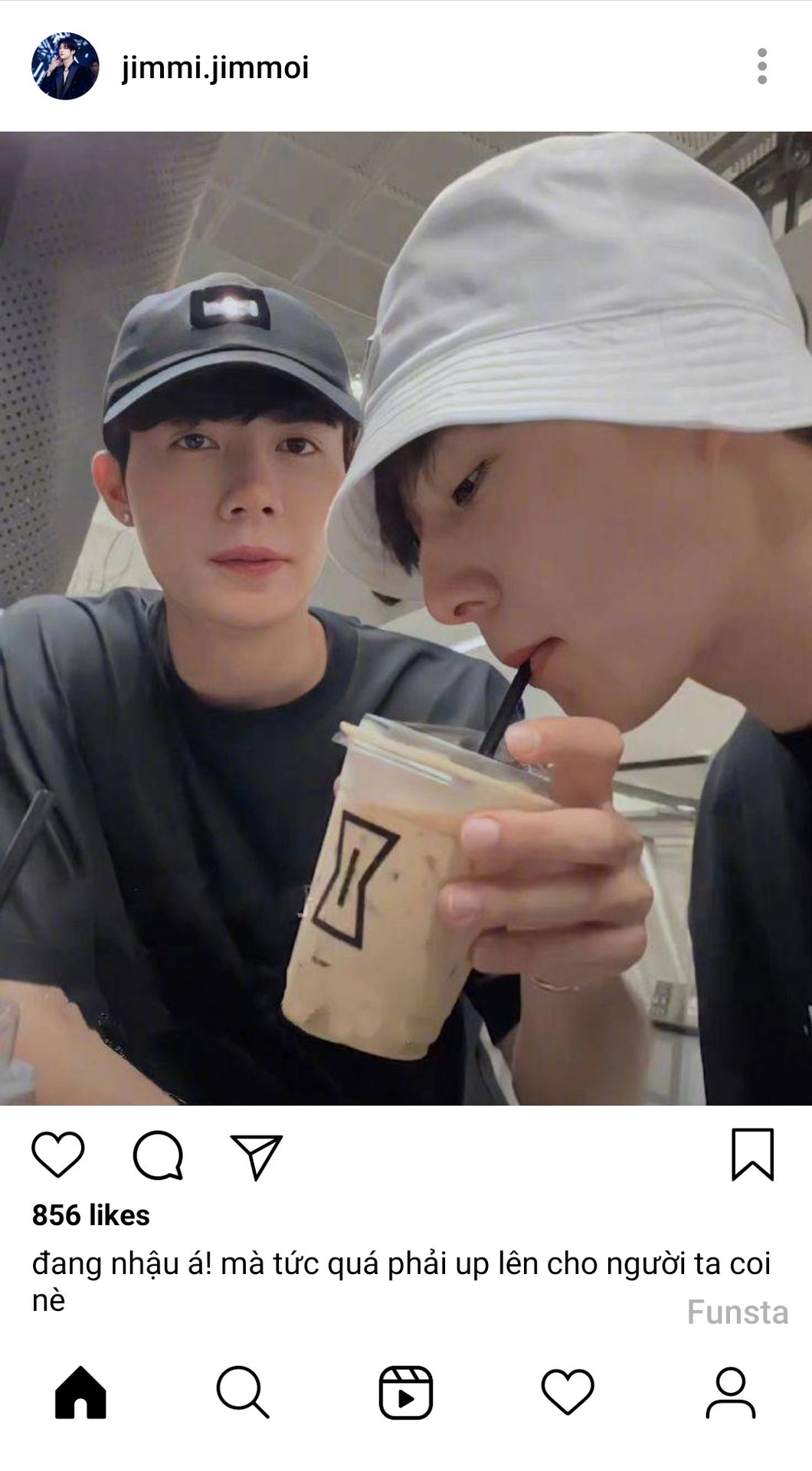Share the post via paper plane icon
Viewport: 812px width, 1471px height.
pyautogui.click(x=257, y=1155)
